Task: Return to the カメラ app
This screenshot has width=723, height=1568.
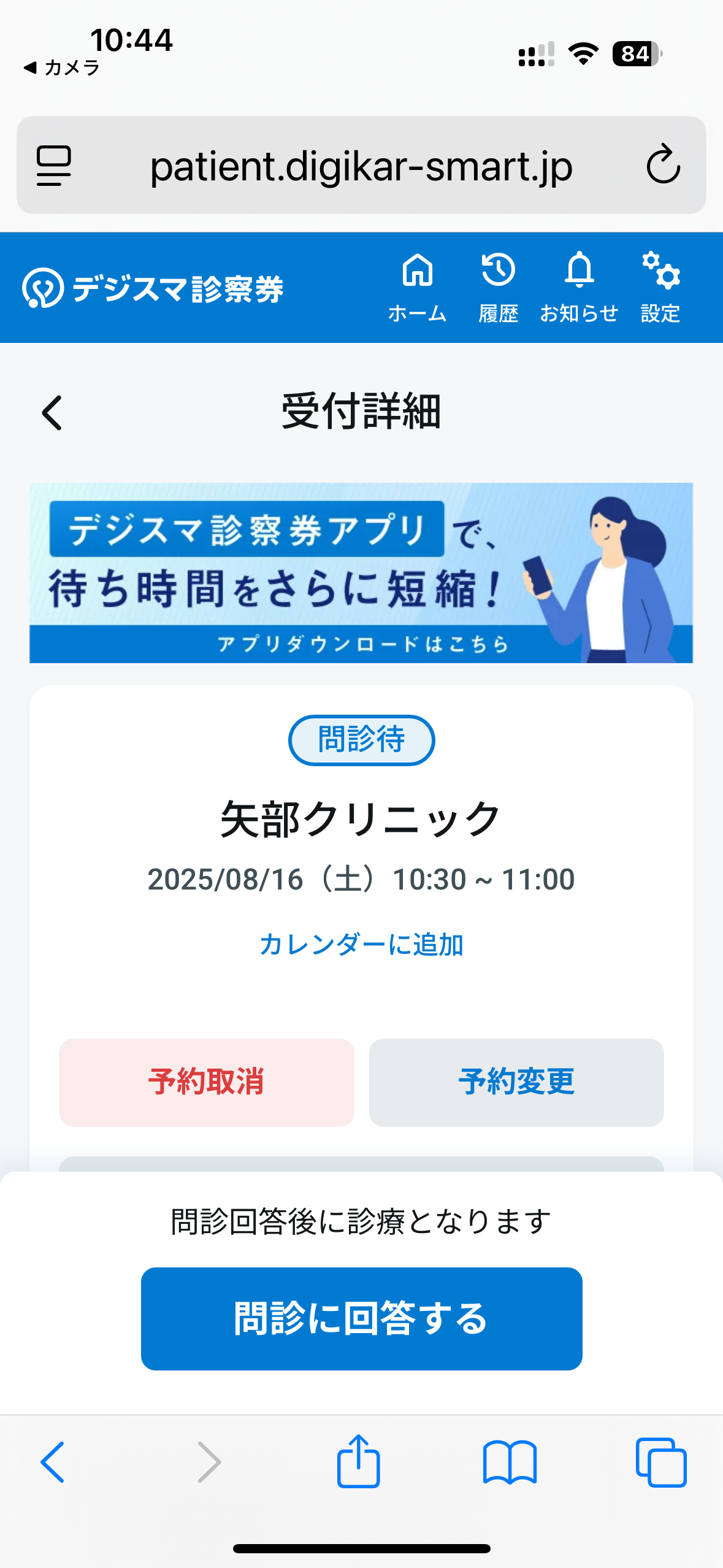Action: (x=61, y=67)
